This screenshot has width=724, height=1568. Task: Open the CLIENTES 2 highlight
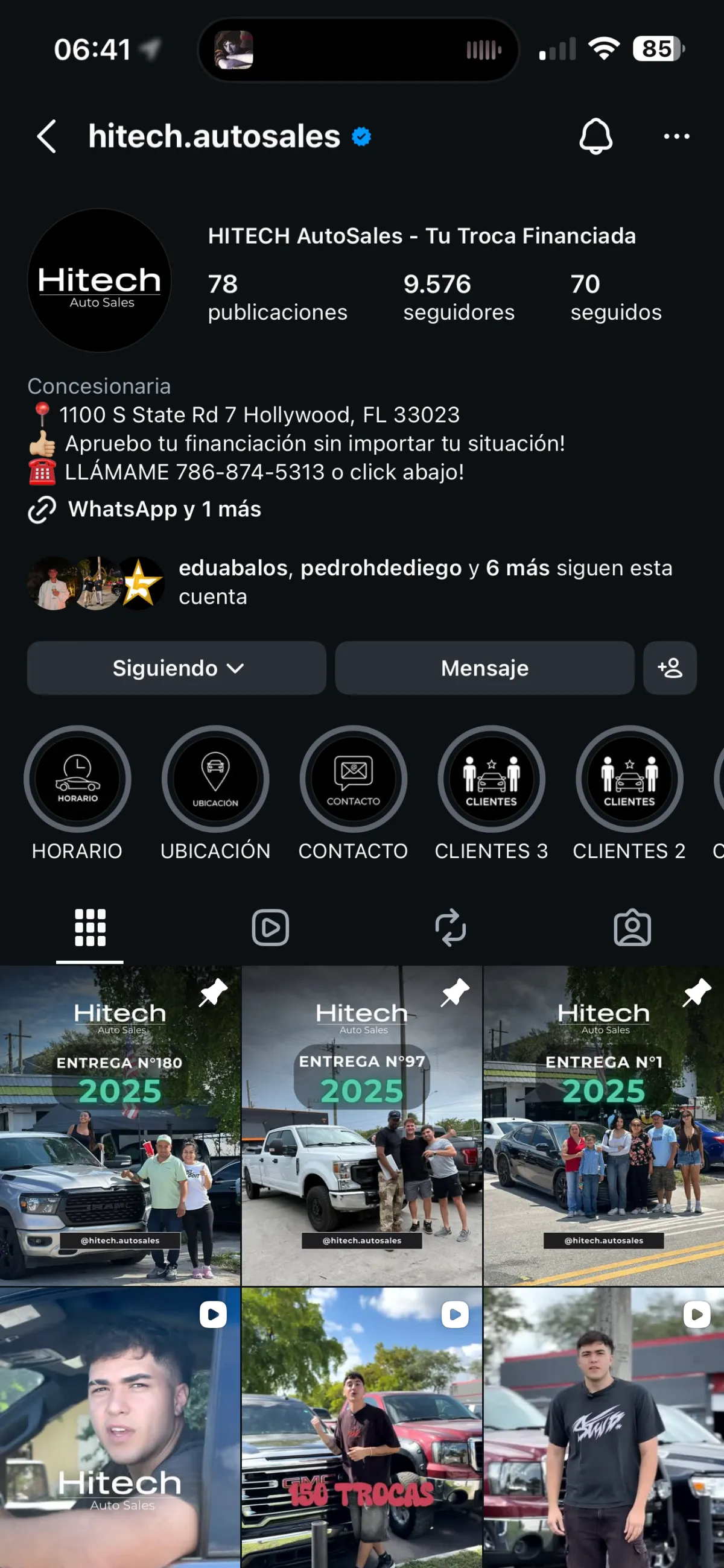pos(629,779)
